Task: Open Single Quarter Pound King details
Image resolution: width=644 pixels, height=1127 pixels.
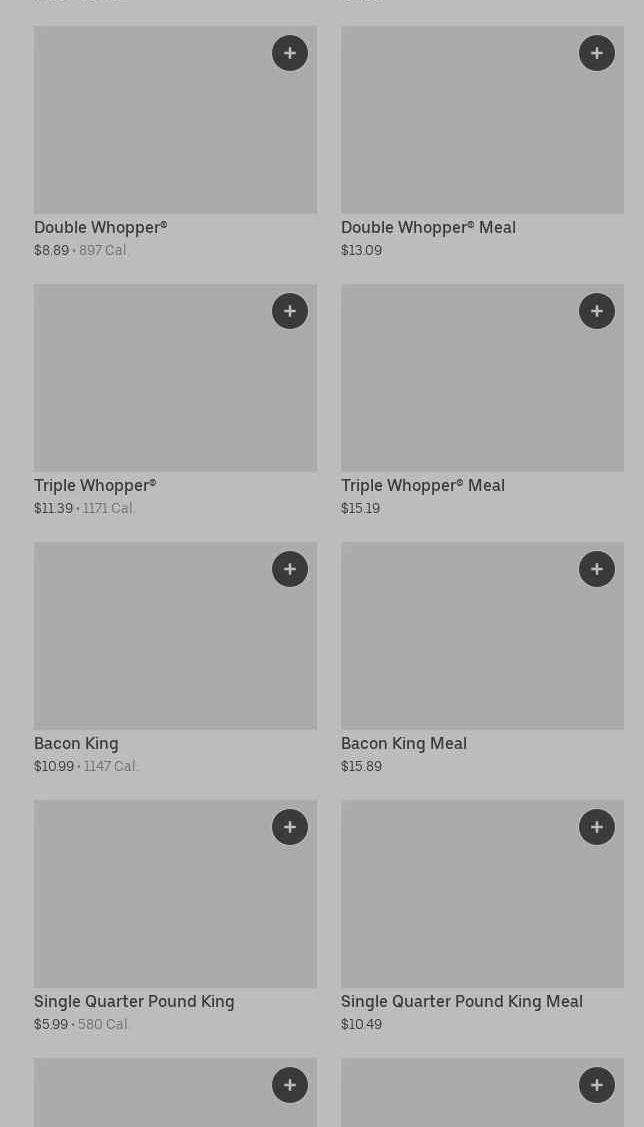Action: click(175, 917)
